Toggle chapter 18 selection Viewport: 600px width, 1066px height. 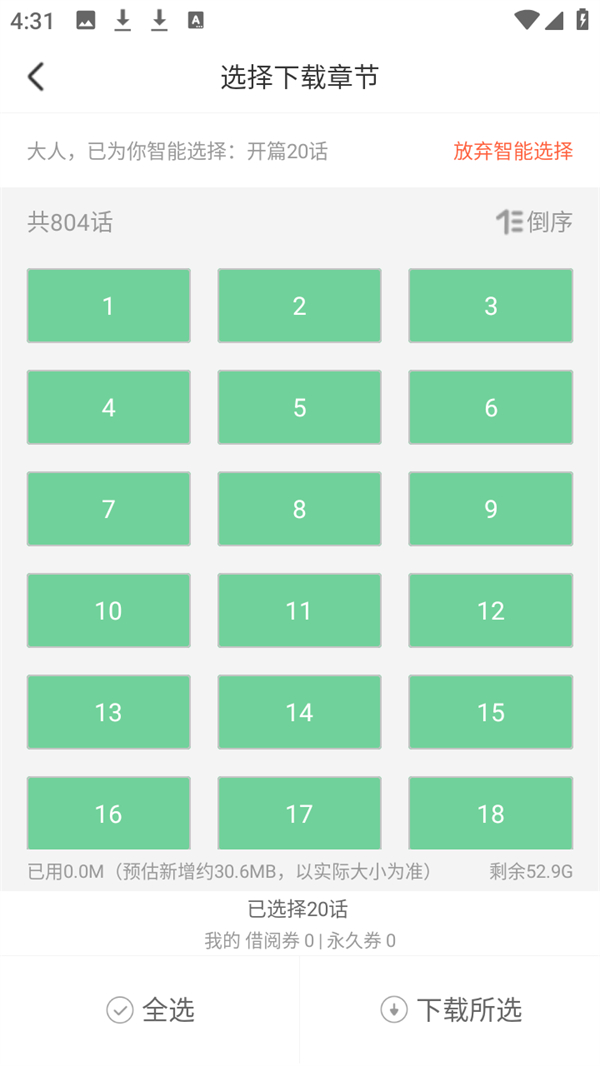tap(490, 812)
